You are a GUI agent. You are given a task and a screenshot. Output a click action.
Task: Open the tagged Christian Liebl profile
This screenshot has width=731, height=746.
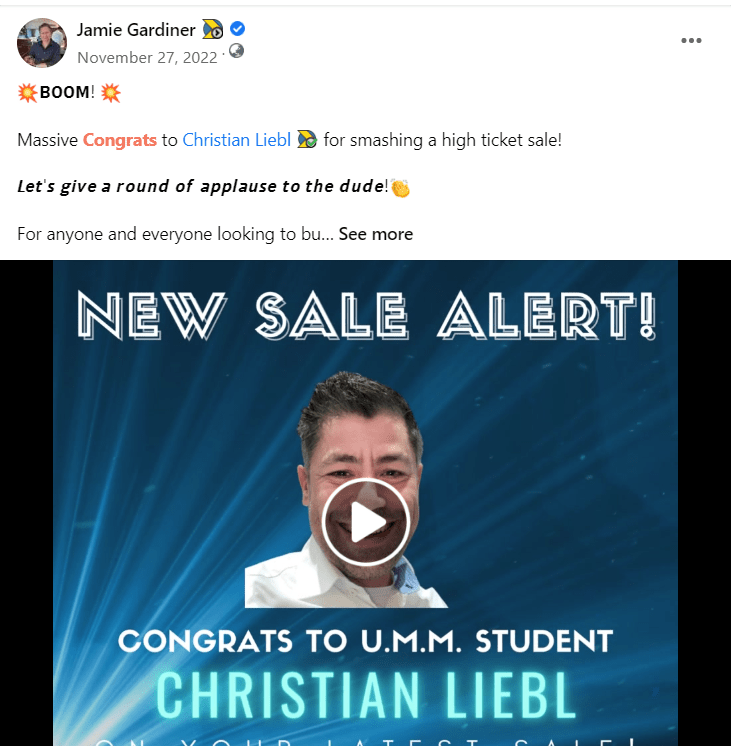point(236,140)
